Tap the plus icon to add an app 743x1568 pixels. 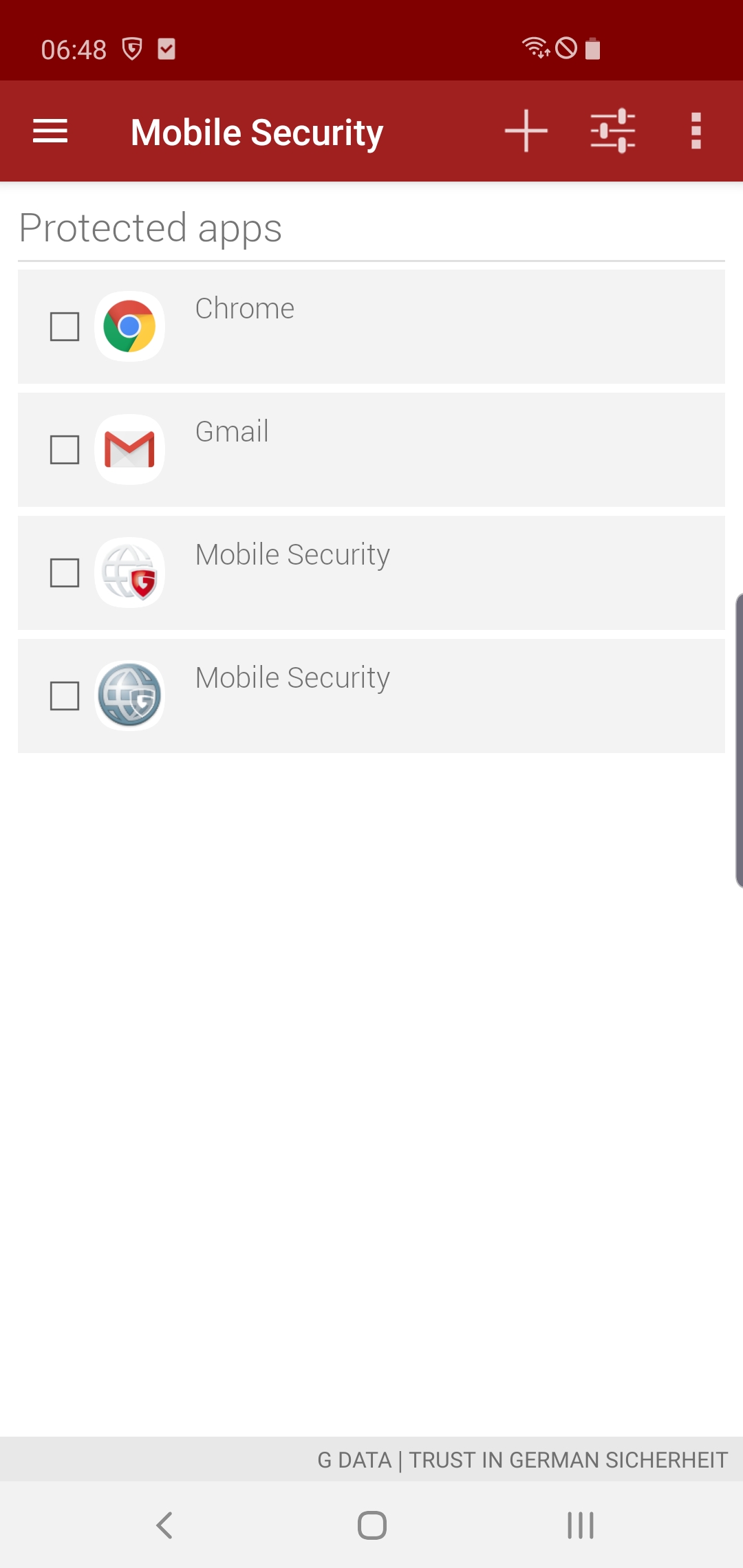tap(525, 131)
